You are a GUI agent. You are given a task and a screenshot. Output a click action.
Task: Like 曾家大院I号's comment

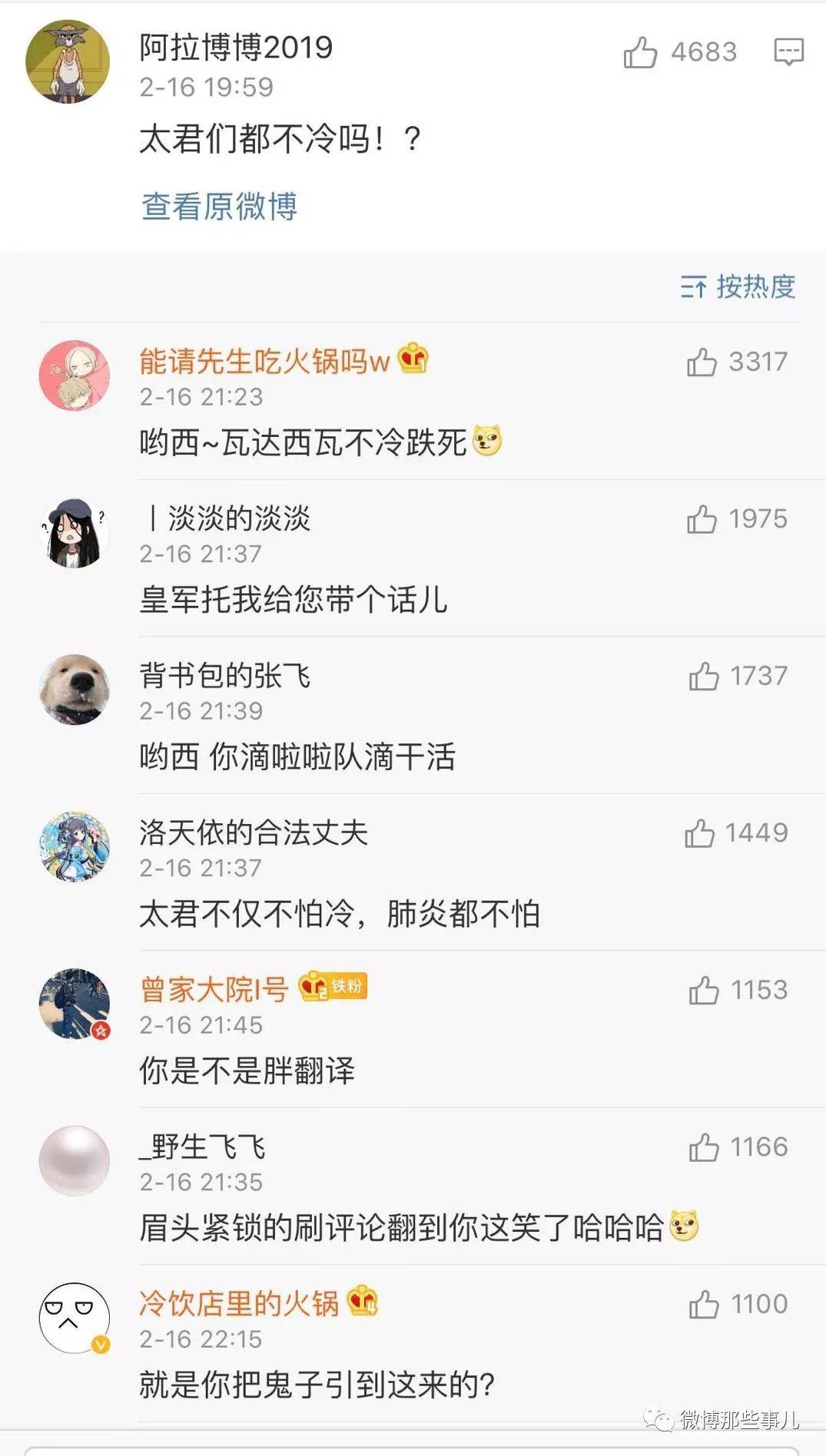(x=703, y=991)
